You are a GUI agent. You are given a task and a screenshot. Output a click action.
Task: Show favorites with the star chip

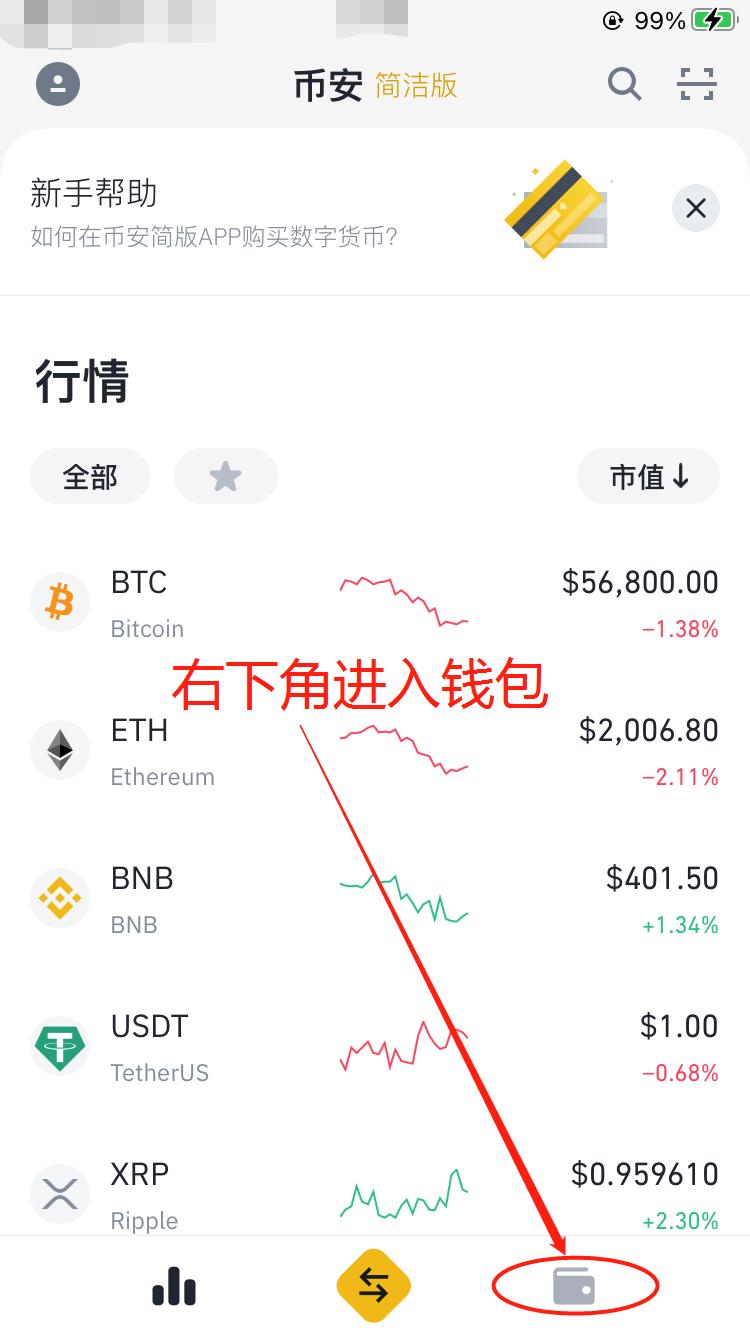pyautogui.click(x=225, y=477)
